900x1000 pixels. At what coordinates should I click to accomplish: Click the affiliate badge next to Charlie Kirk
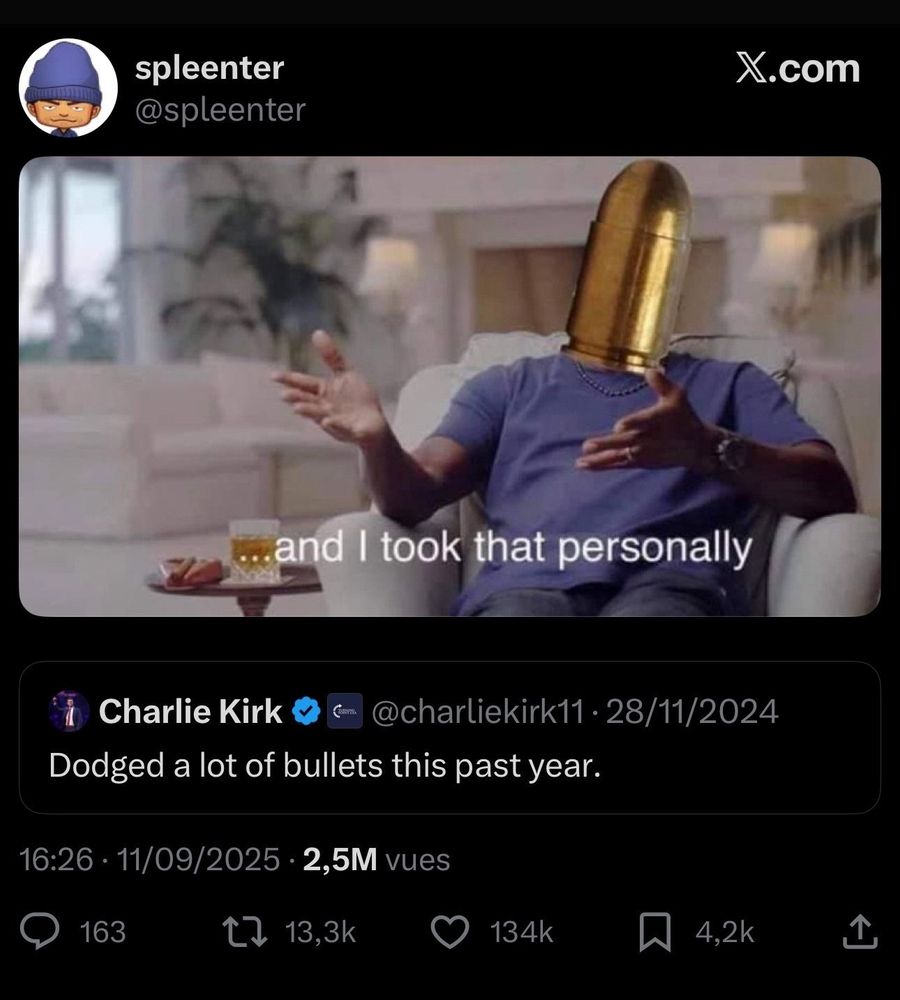coord(342,711)
